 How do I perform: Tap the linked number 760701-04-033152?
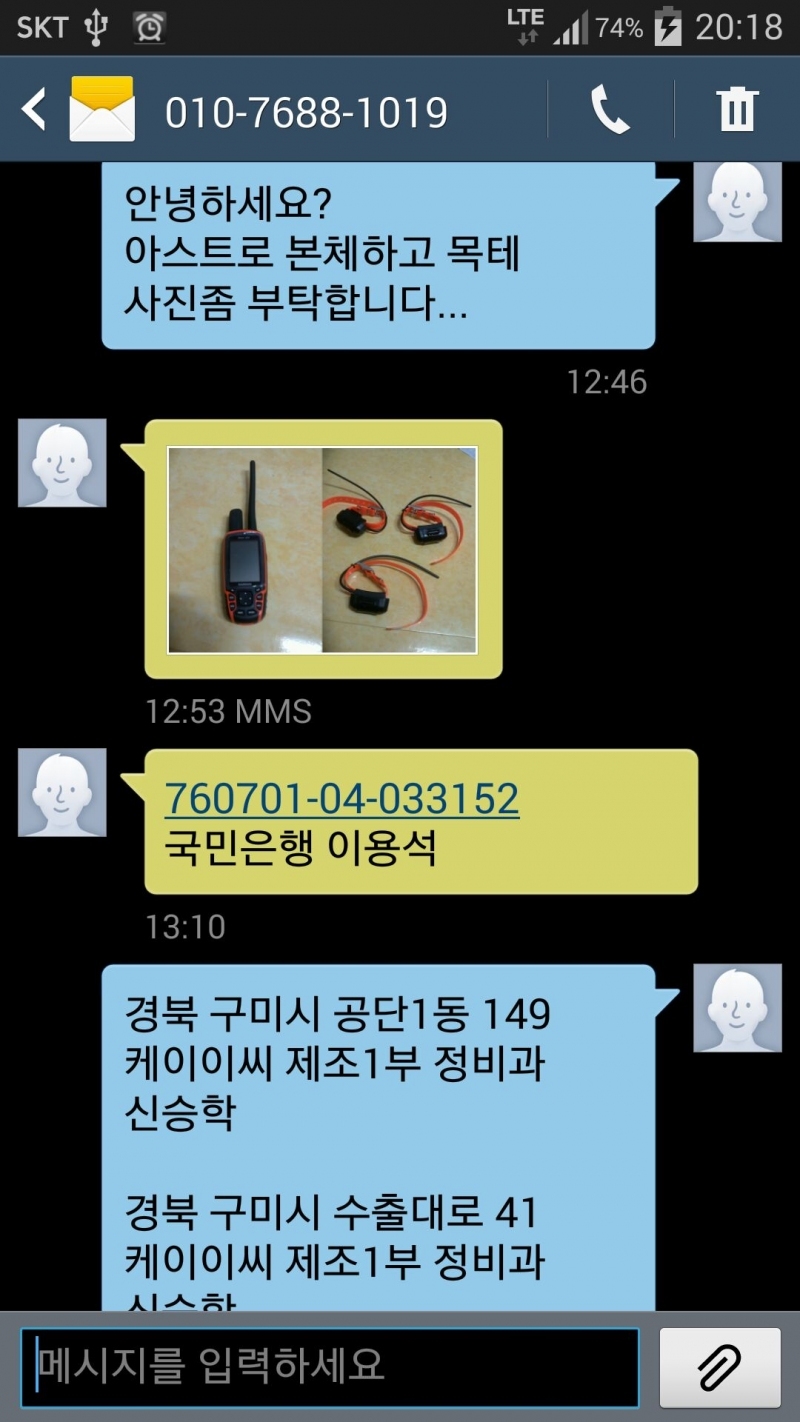(x=342, y=799)
